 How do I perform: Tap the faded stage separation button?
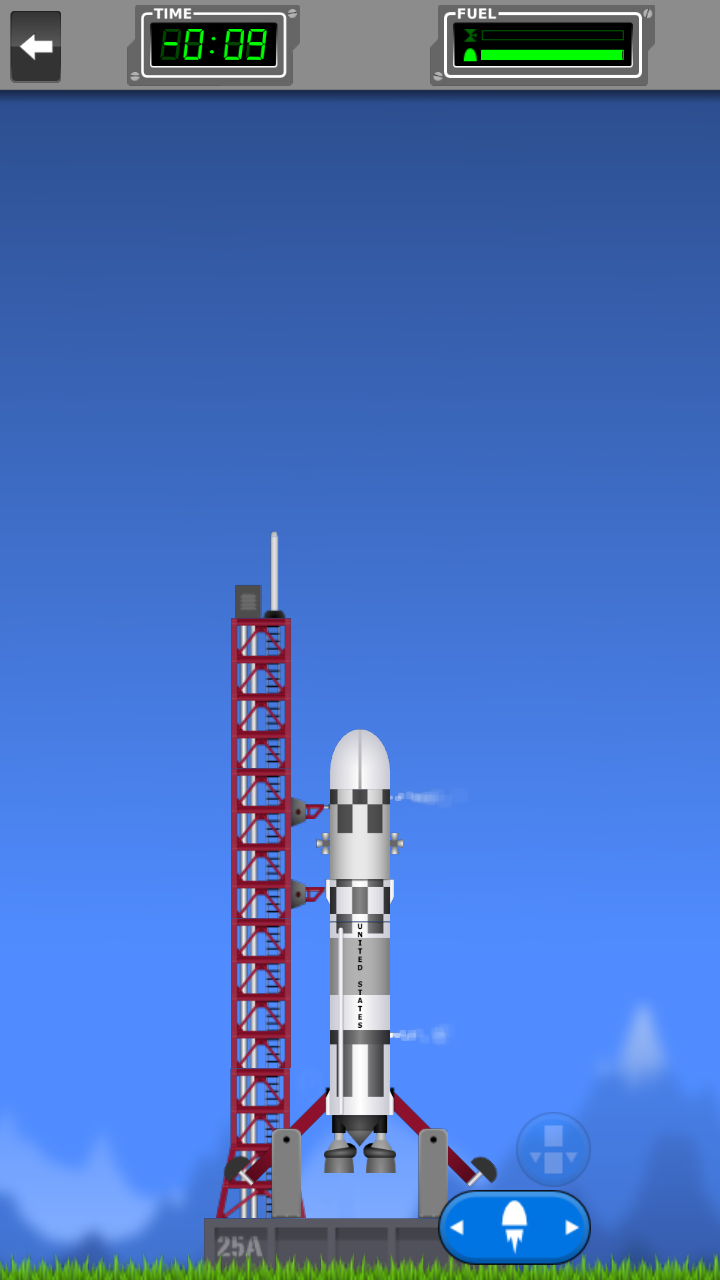[553, 1149]
